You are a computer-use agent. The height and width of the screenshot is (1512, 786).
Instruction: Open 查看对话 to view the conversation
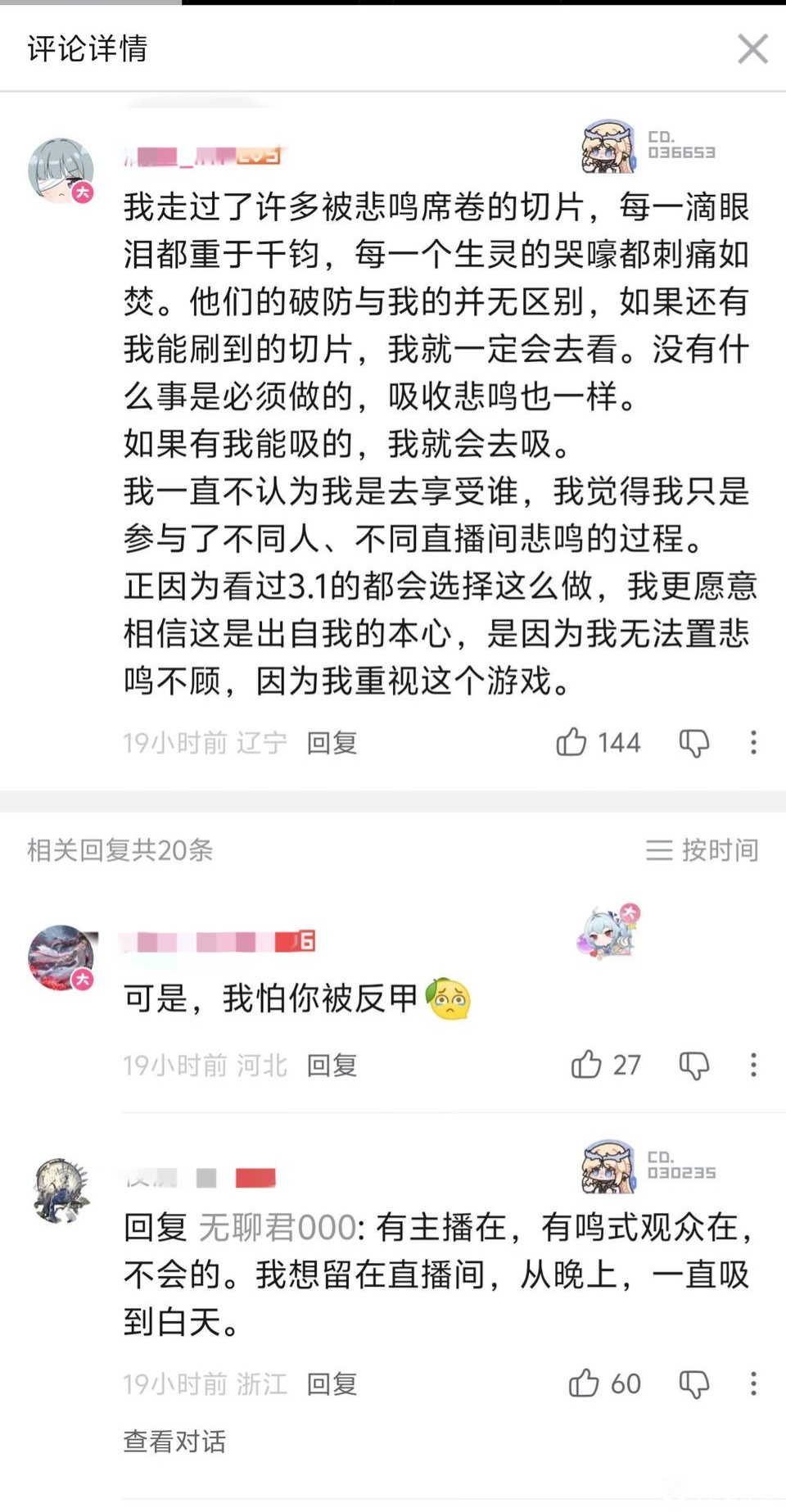click(174, 1441)
